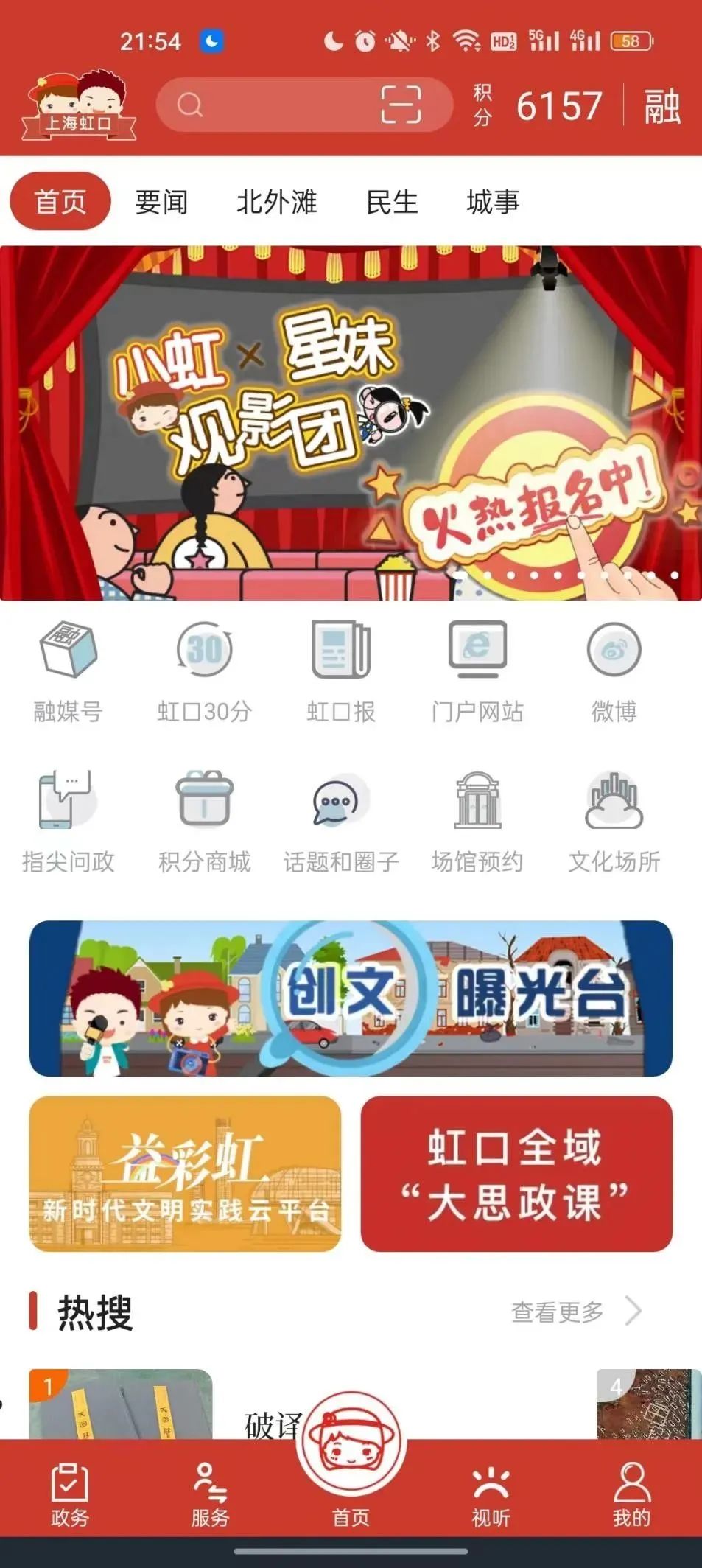
Task: Open the 融 button in header
Action: coord(661,106)
